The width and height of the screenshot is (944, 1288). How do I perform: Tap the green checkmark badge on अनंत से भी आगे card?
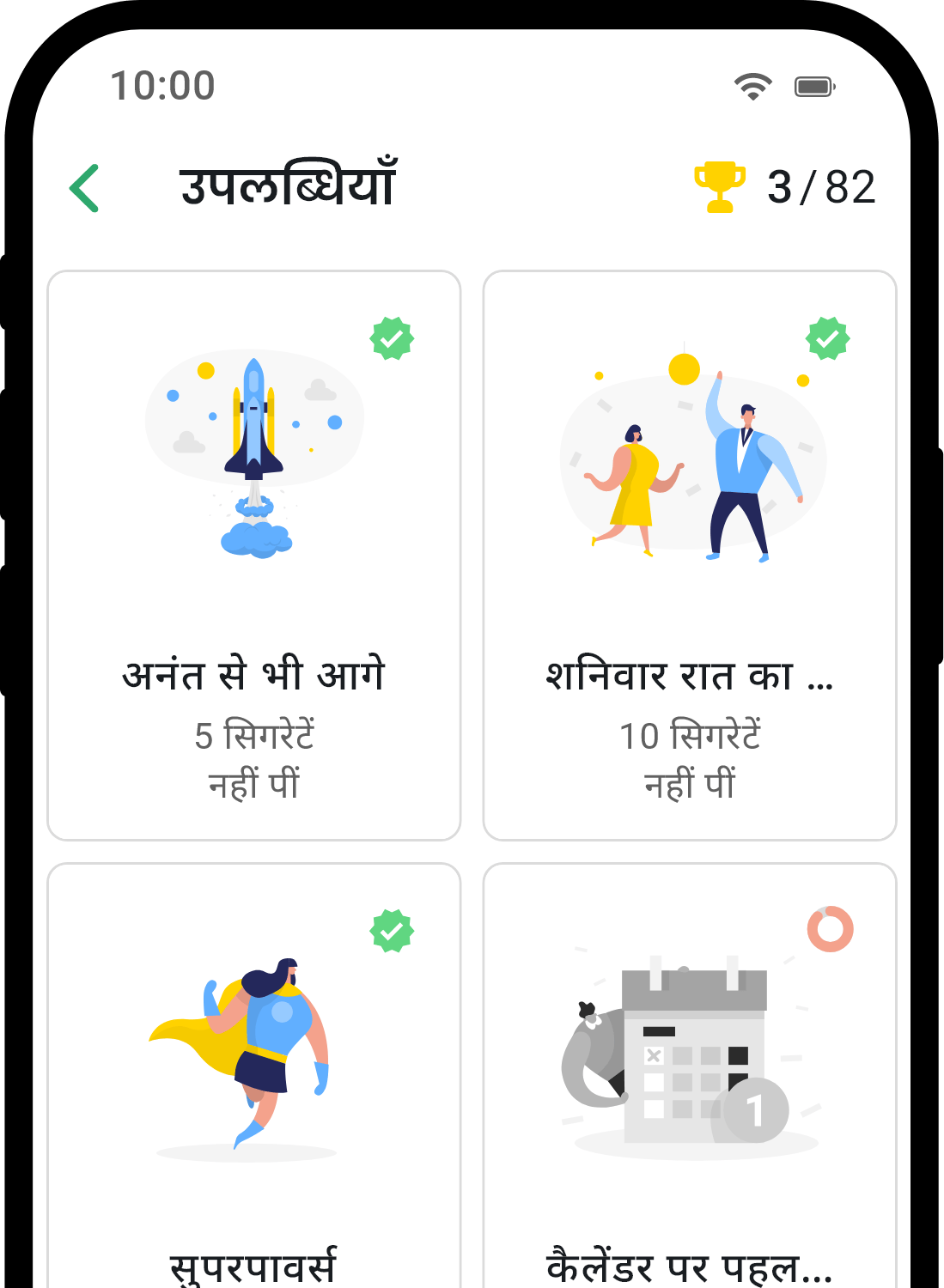click(x=393, y=339)
